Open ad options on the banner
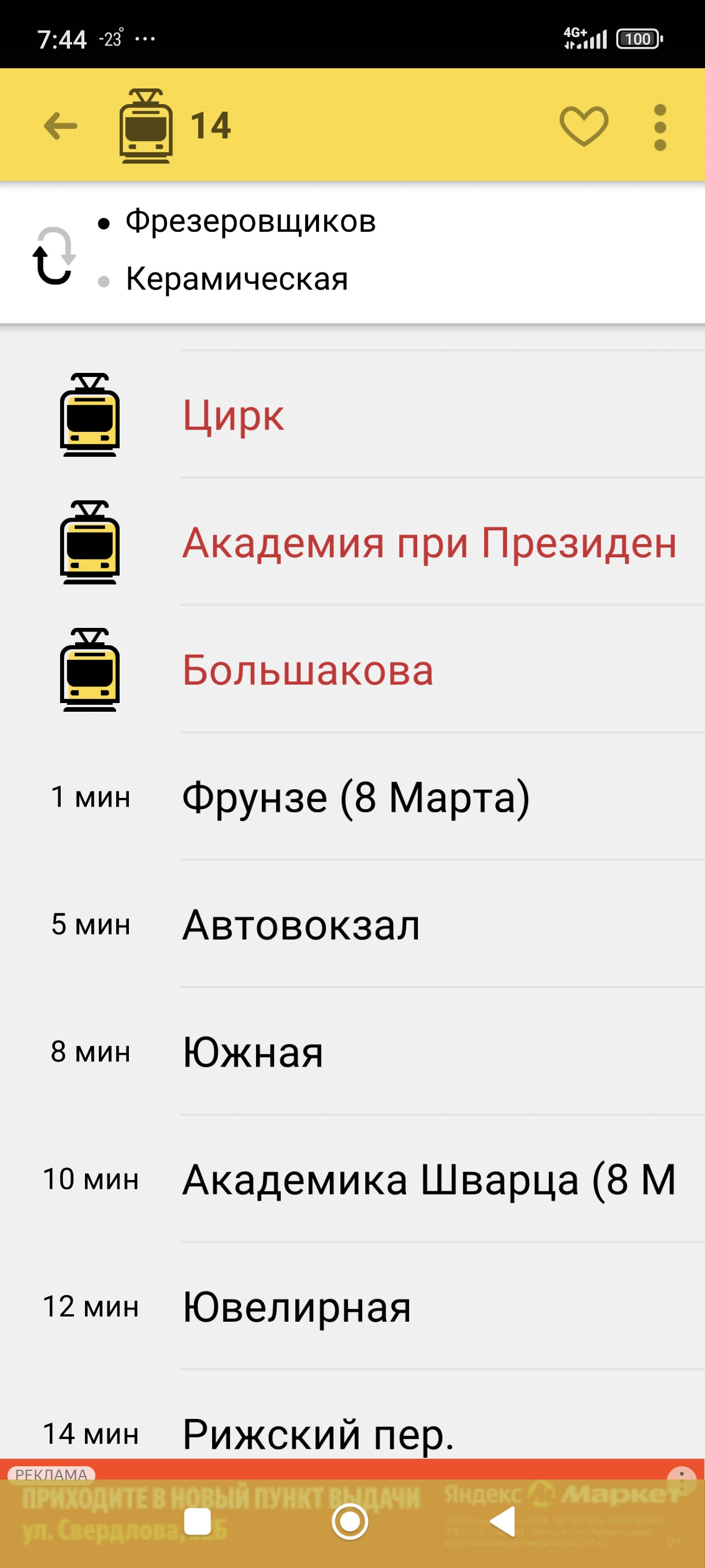705x1568 pixels. pyautogui.click(x=681, y=1479)
